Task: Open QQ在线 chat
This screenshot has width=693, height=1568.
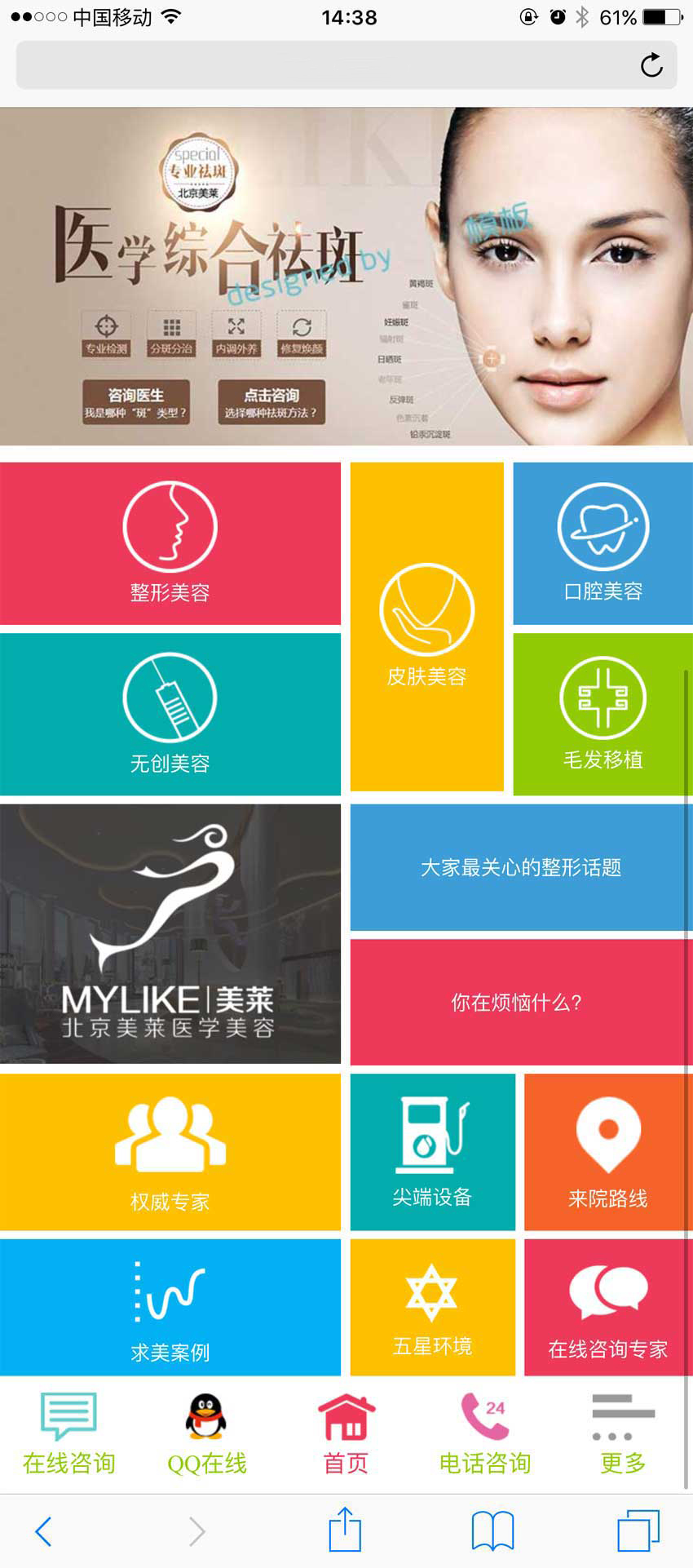Action: click(206, 1434)
